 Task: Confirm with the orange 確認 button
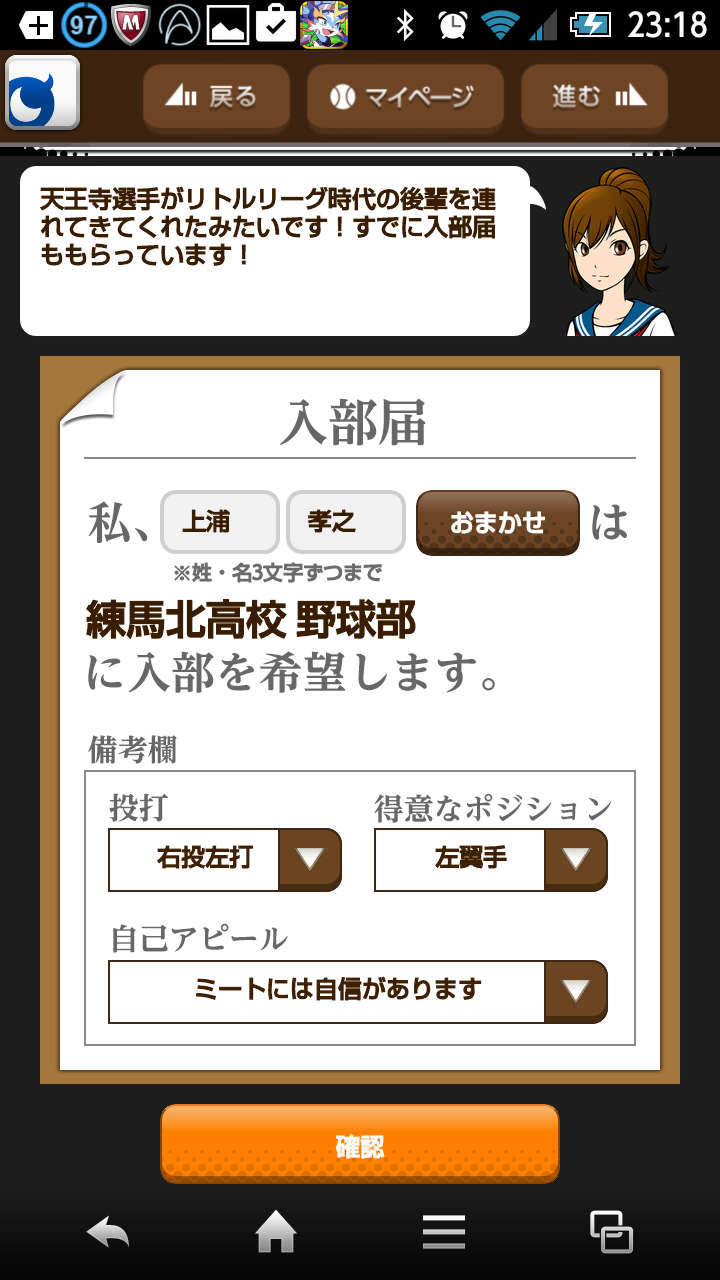click(359, 1145)
